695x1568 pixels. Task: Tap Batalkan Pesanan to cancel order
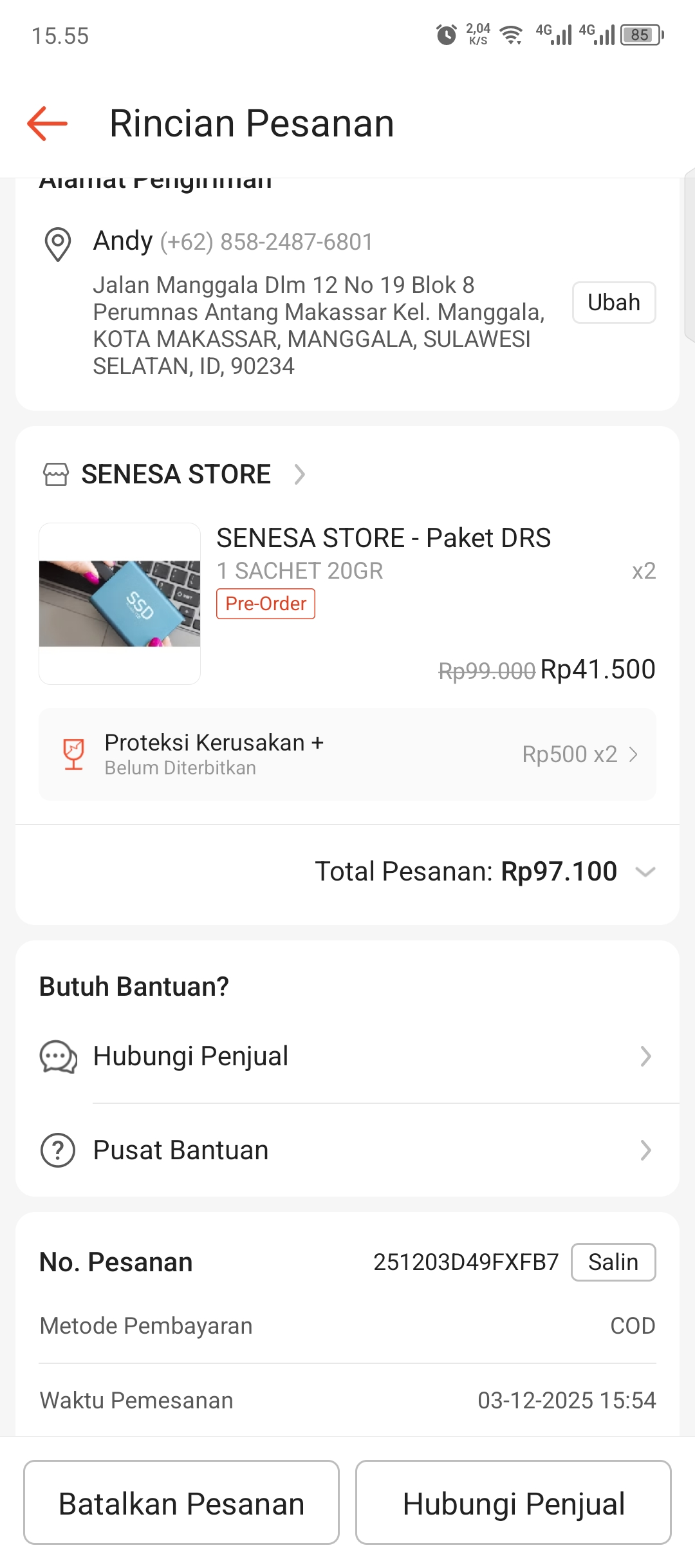[x=181, y=1502]
